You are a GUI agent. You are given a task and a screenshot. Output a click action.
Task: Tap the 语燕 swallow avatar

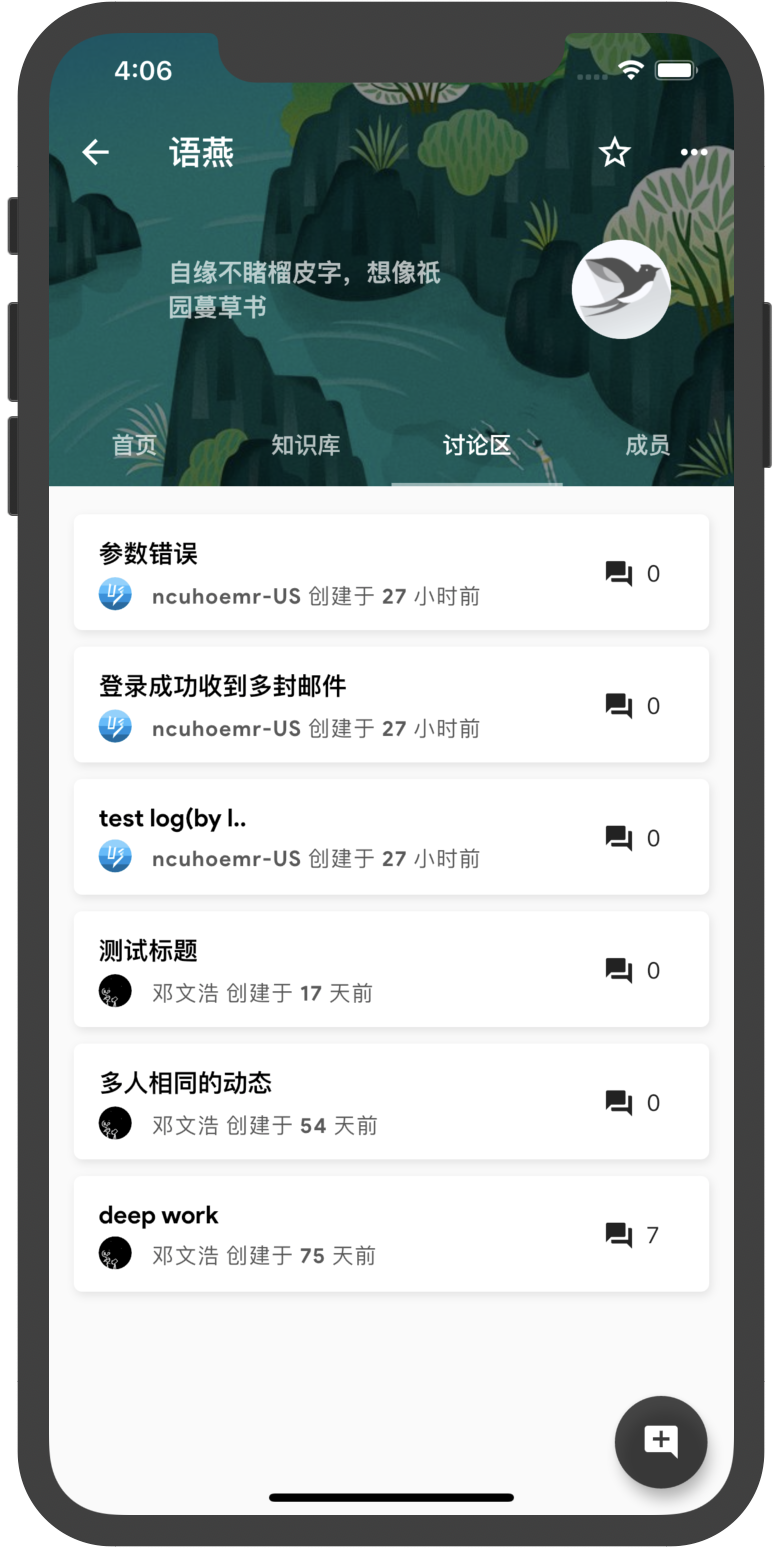[x=621, y=289]
